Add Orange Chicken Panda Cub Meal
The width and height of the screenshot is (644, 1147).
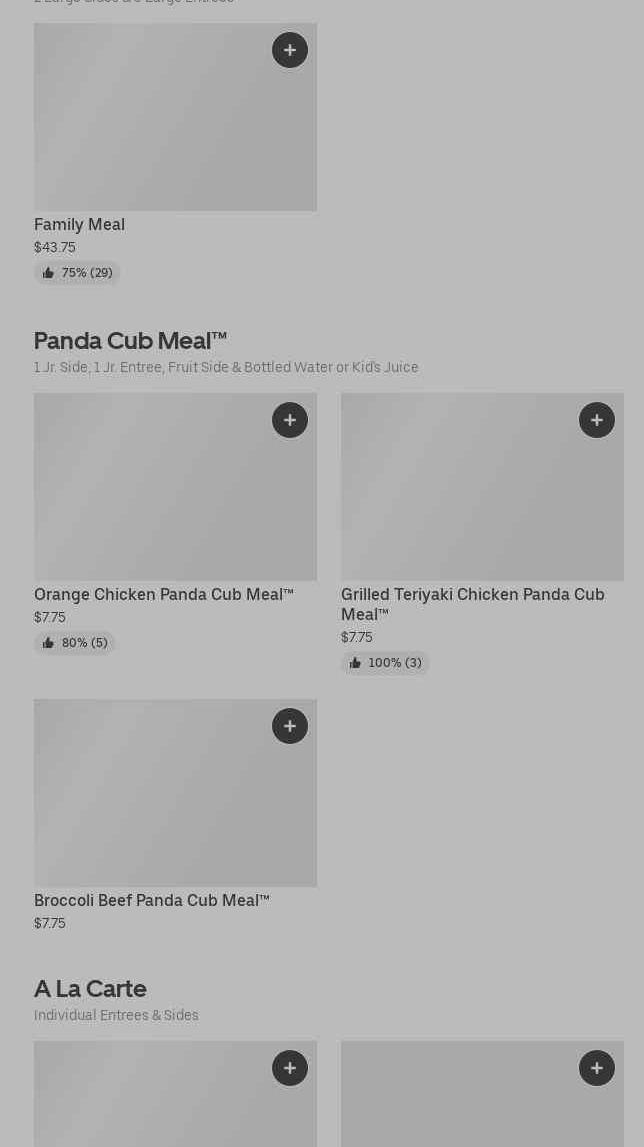pos(290,420)
